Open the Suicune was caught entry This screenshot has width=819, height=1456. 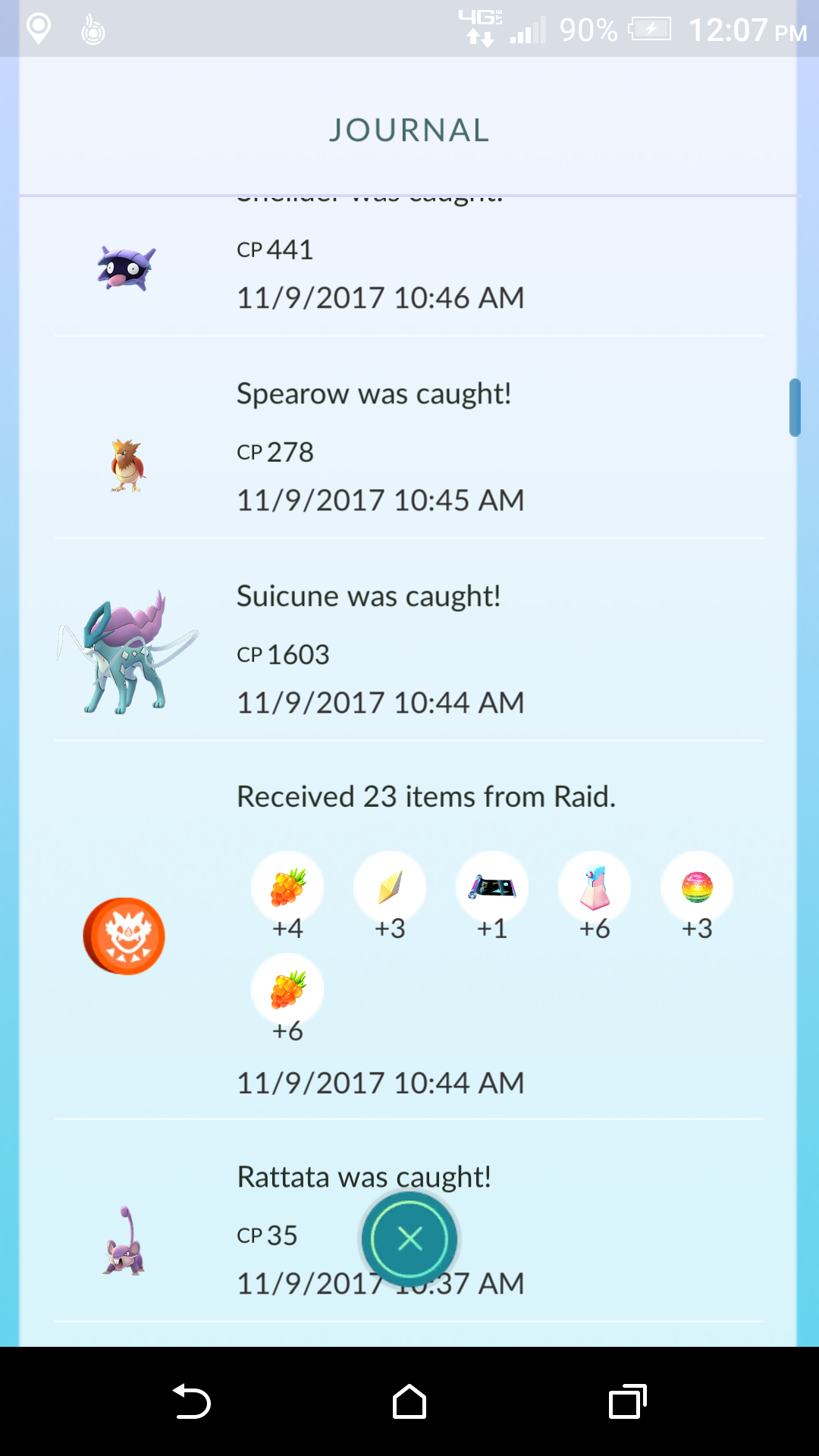tap(409, 640)
